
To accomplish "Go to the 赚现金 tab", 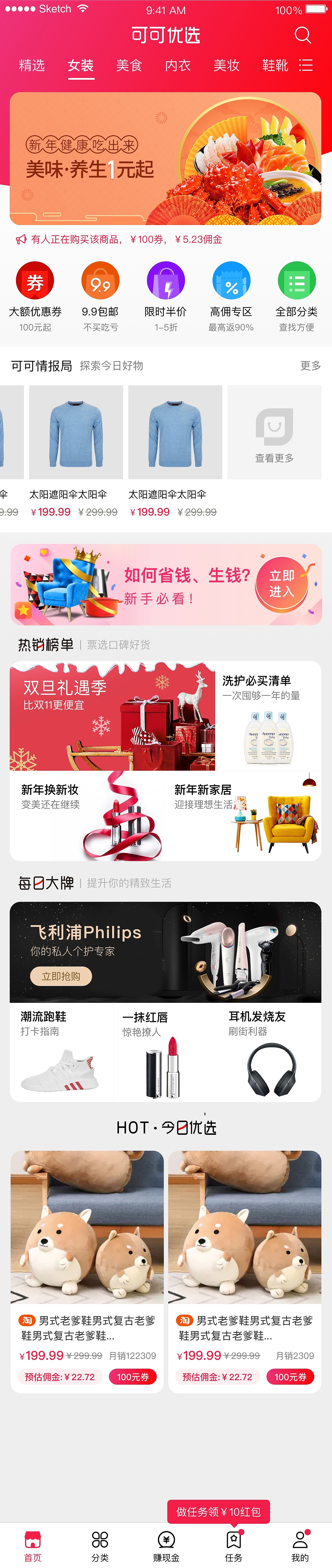I will [166, 1546].
